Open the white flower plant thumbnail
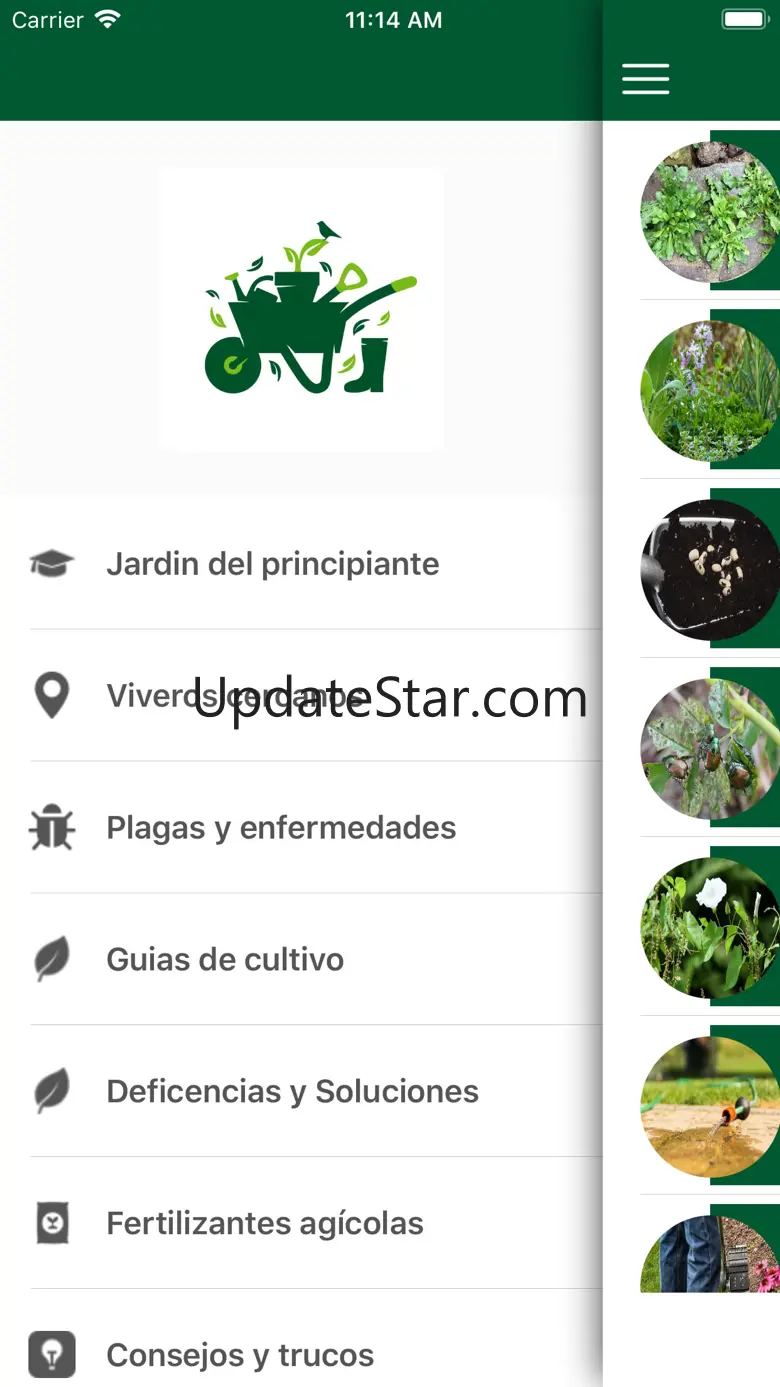Image resolution: width=780 pixels, height=1387 pixels. pyautogui.click(x=709, y=928)
